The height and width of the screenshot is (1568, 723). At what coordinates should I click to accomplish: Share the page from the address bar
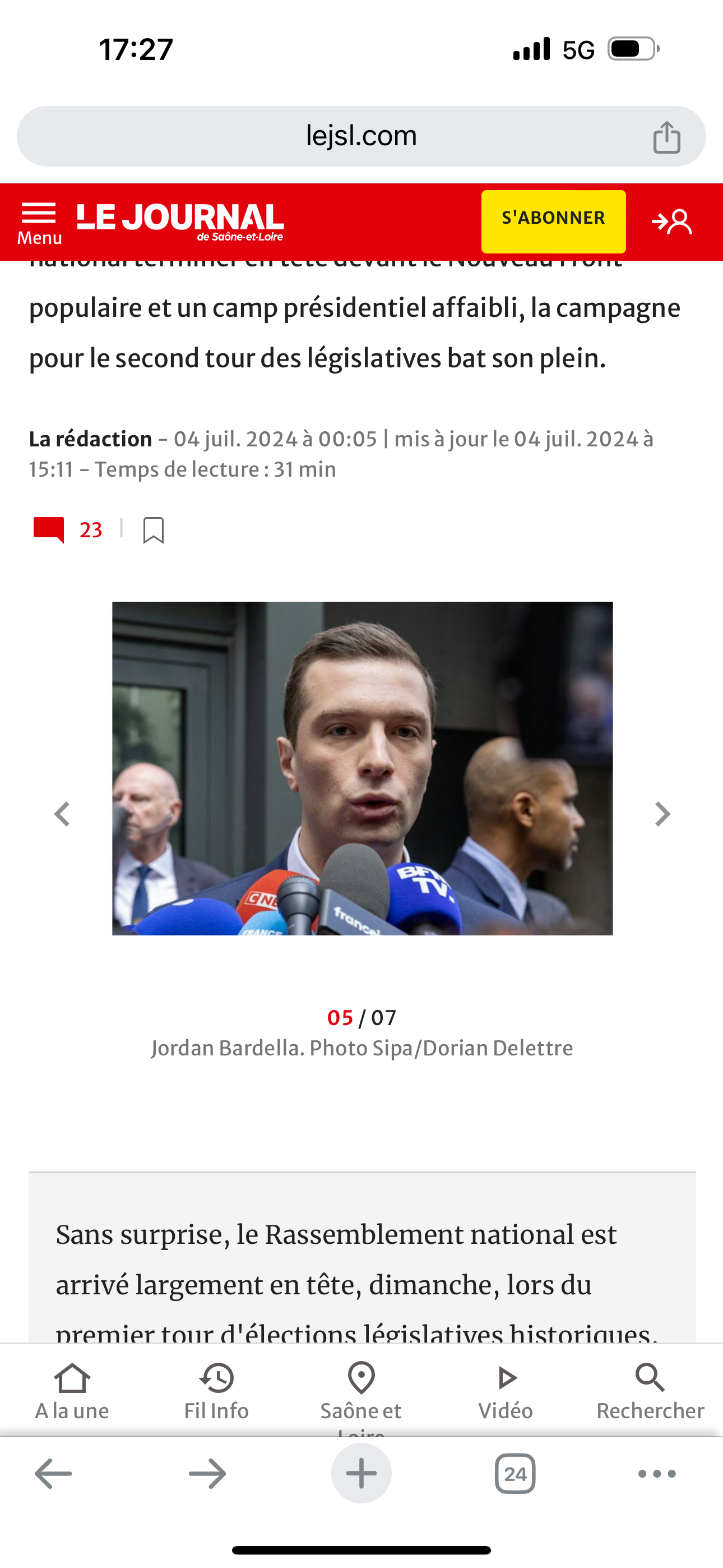666,137
